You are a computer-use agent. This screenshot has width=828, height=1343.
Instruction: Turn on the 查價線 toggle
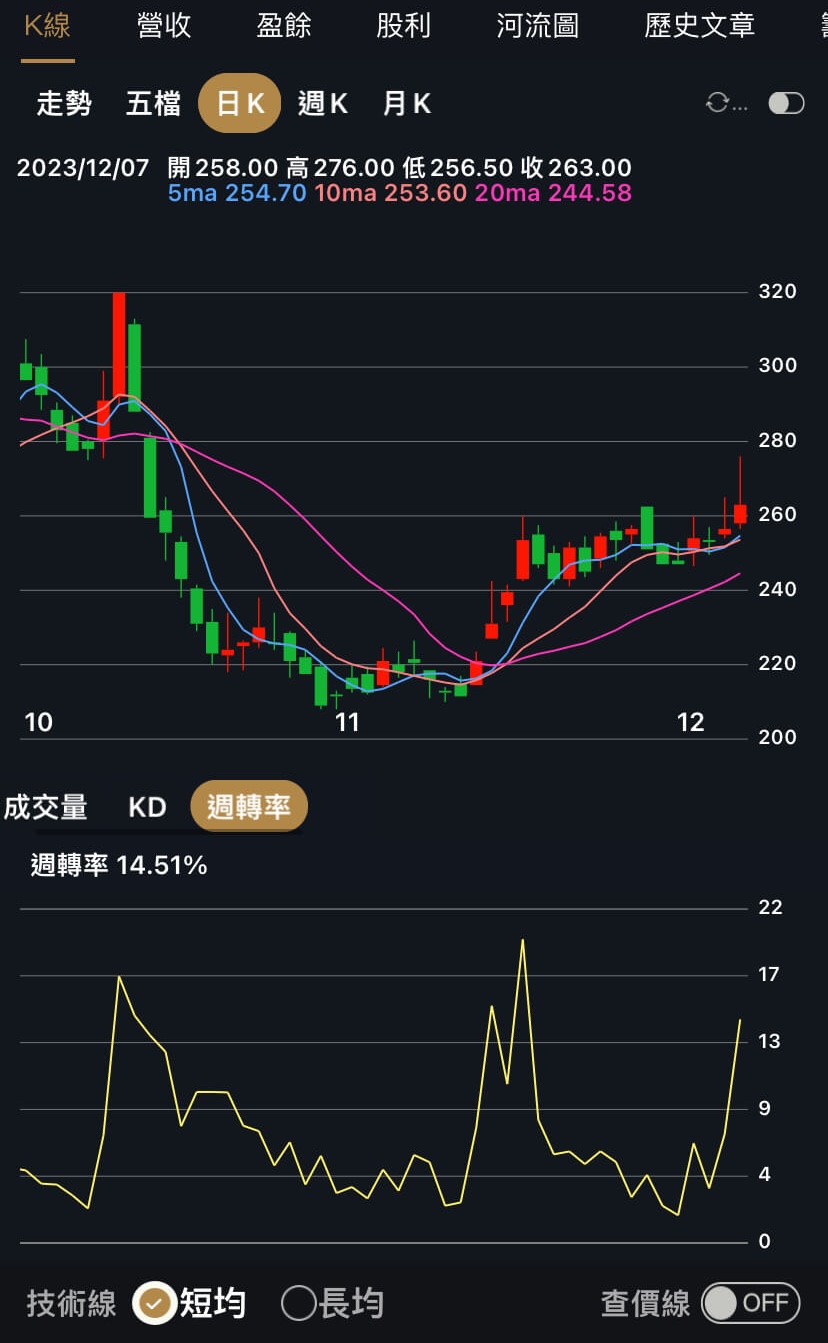tap(751, 1303)
